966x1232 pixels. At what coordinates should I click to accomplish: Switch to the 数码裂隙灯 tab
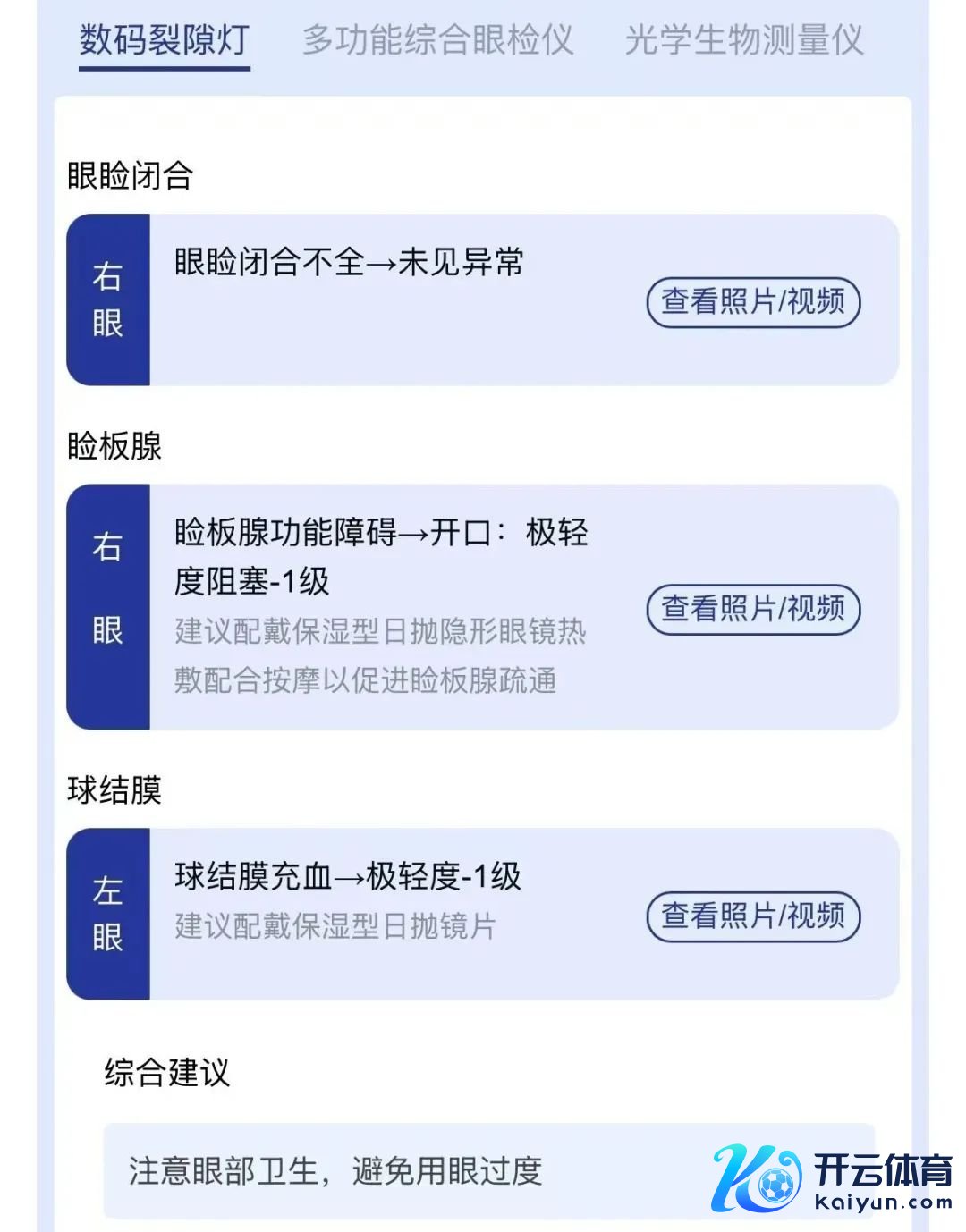pyautogui.click(x=165, y=41)
